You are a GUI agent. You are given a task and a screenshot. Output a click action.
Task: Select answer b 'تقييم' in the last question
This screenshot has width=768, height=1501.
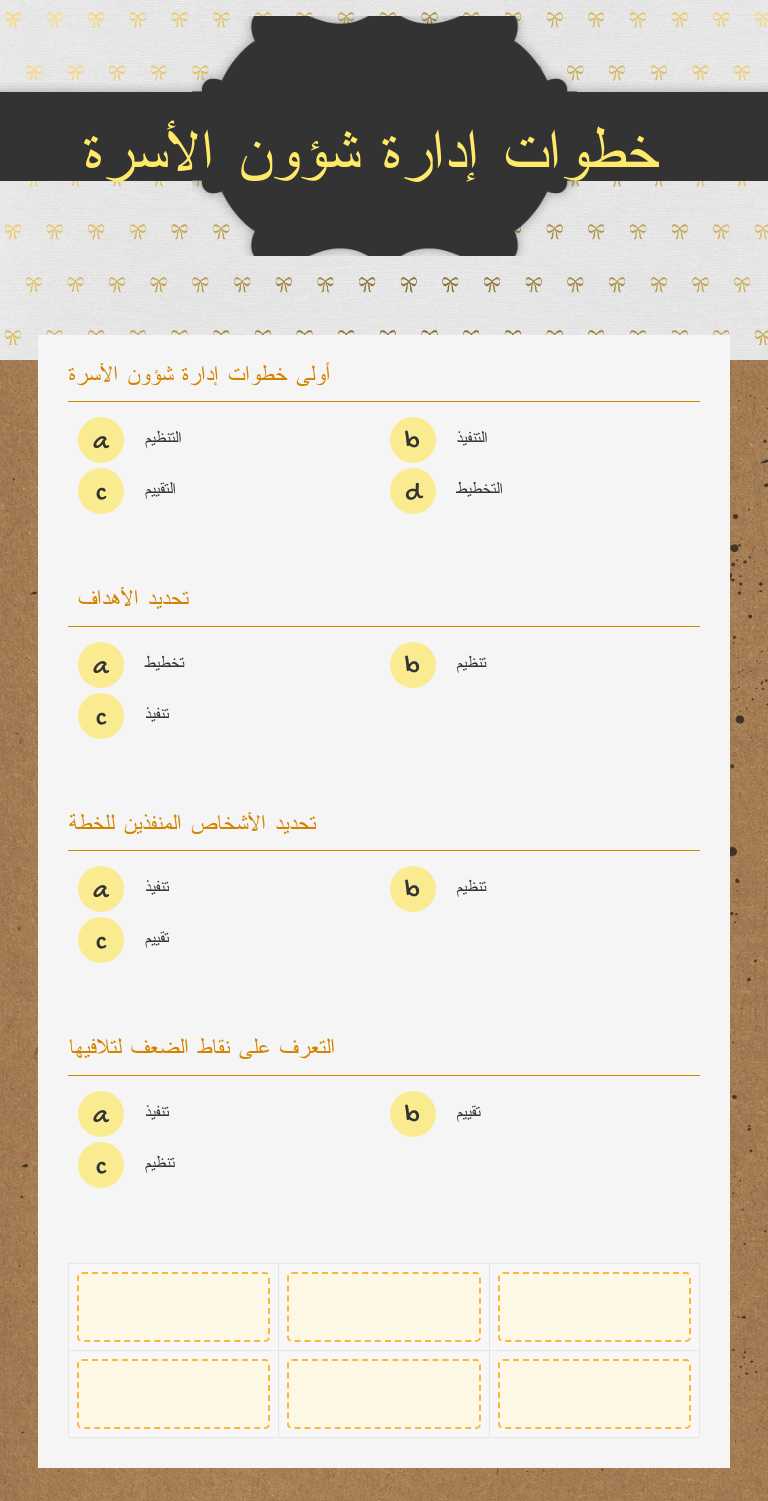pyautogui.click(x=413, y=1113)
